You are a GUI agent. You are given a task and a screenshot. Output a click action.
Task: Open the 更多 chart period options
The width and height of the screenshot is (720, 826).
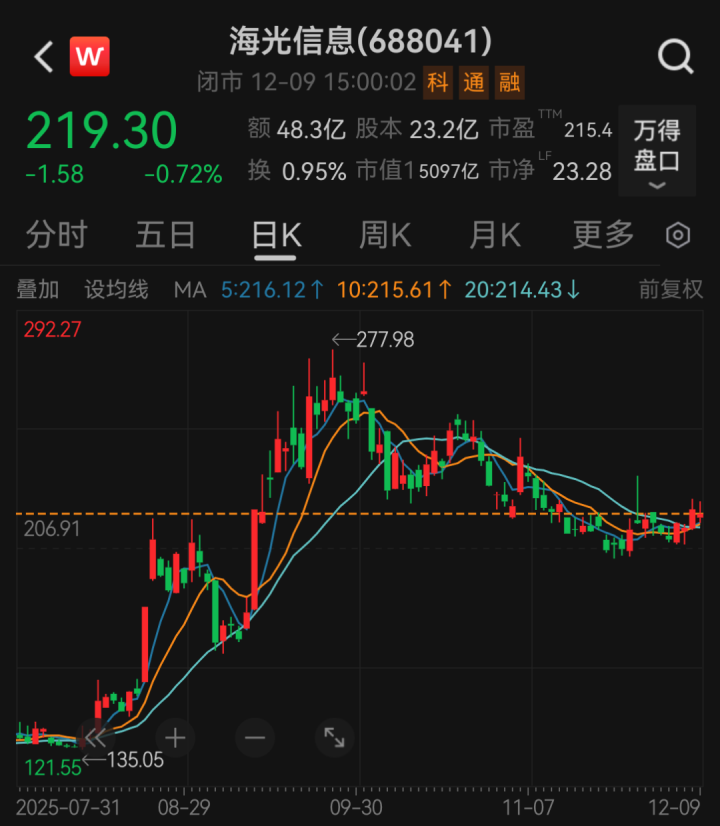point(603,234)
